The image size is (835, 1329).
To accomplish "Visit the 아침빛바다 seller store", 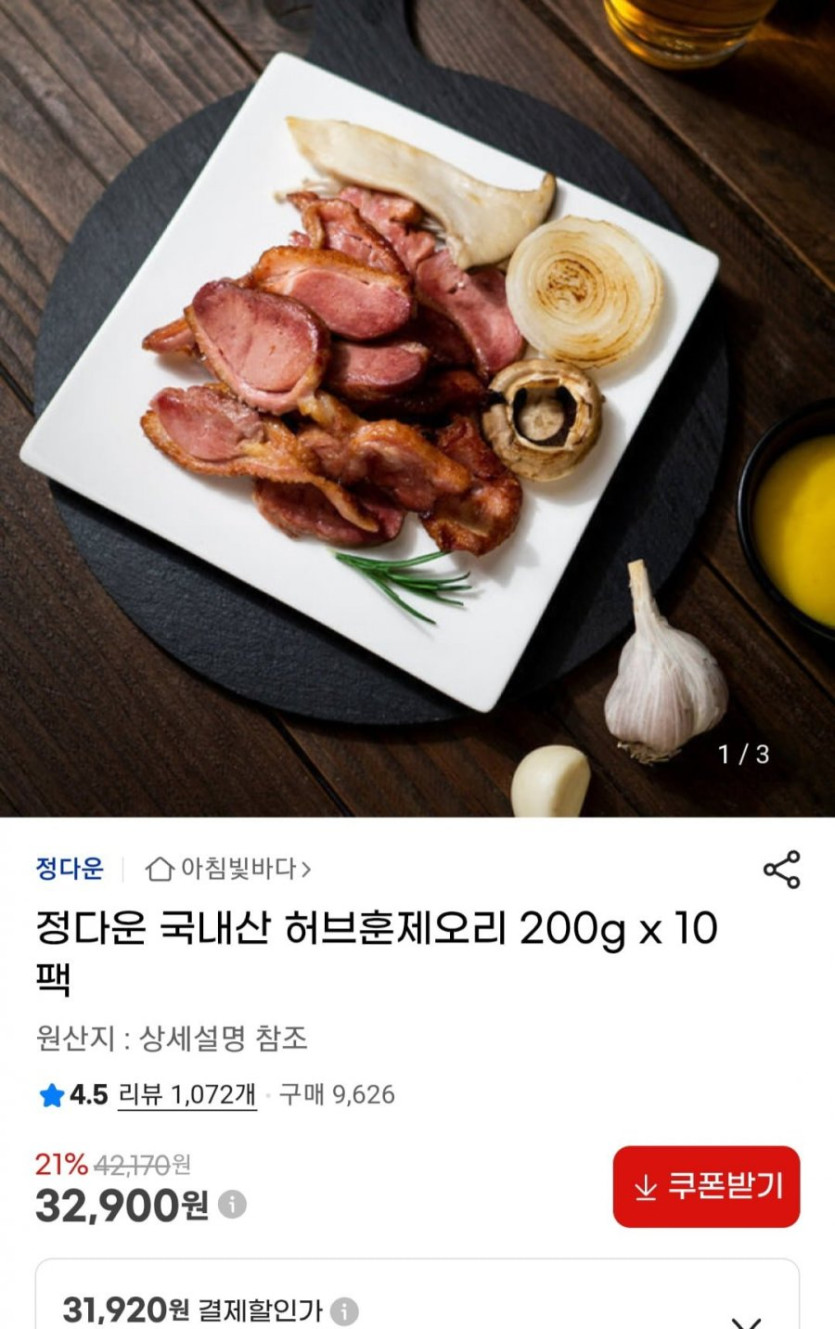I will (x=238, y=869).
